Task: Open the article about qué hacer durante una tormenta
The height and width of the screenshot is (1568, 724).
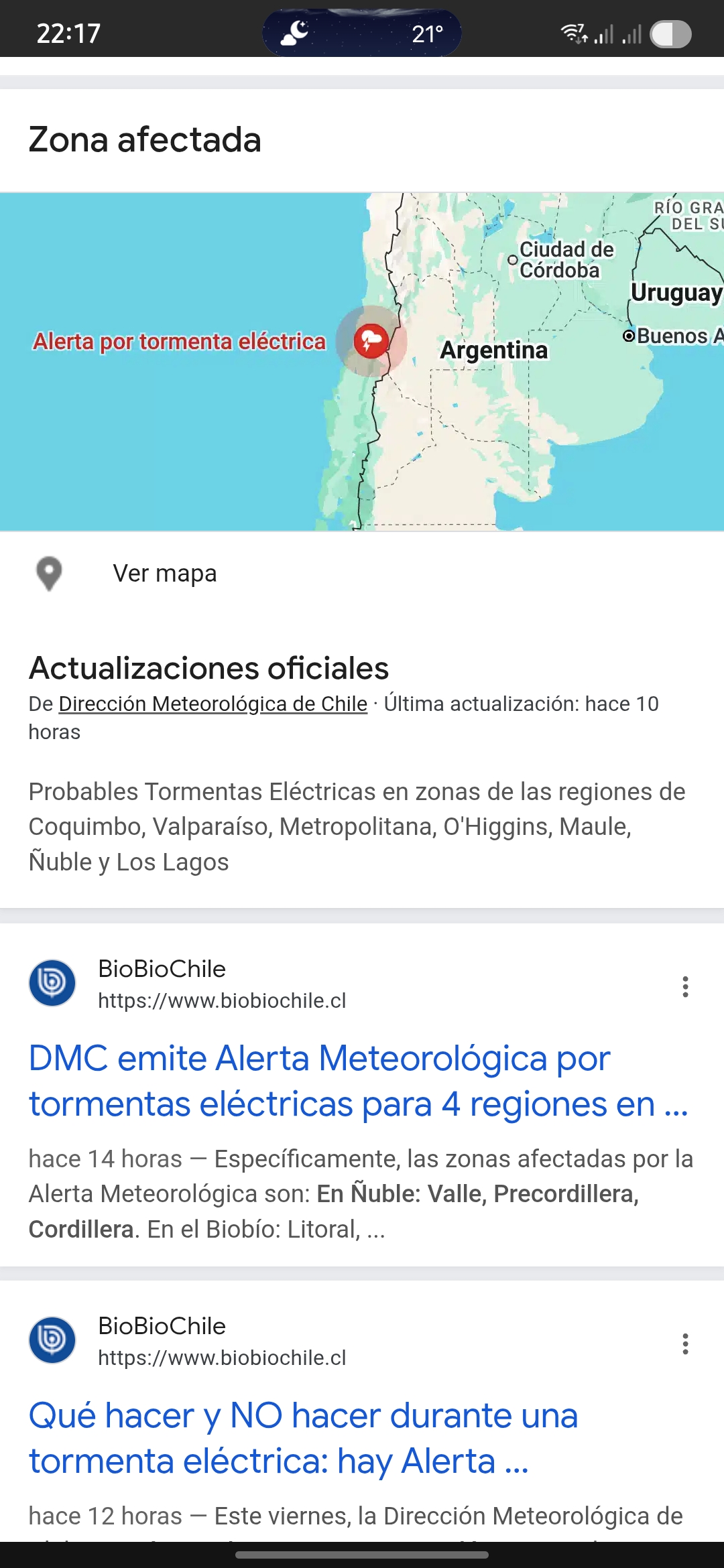Action: (x=302, y=1437)
